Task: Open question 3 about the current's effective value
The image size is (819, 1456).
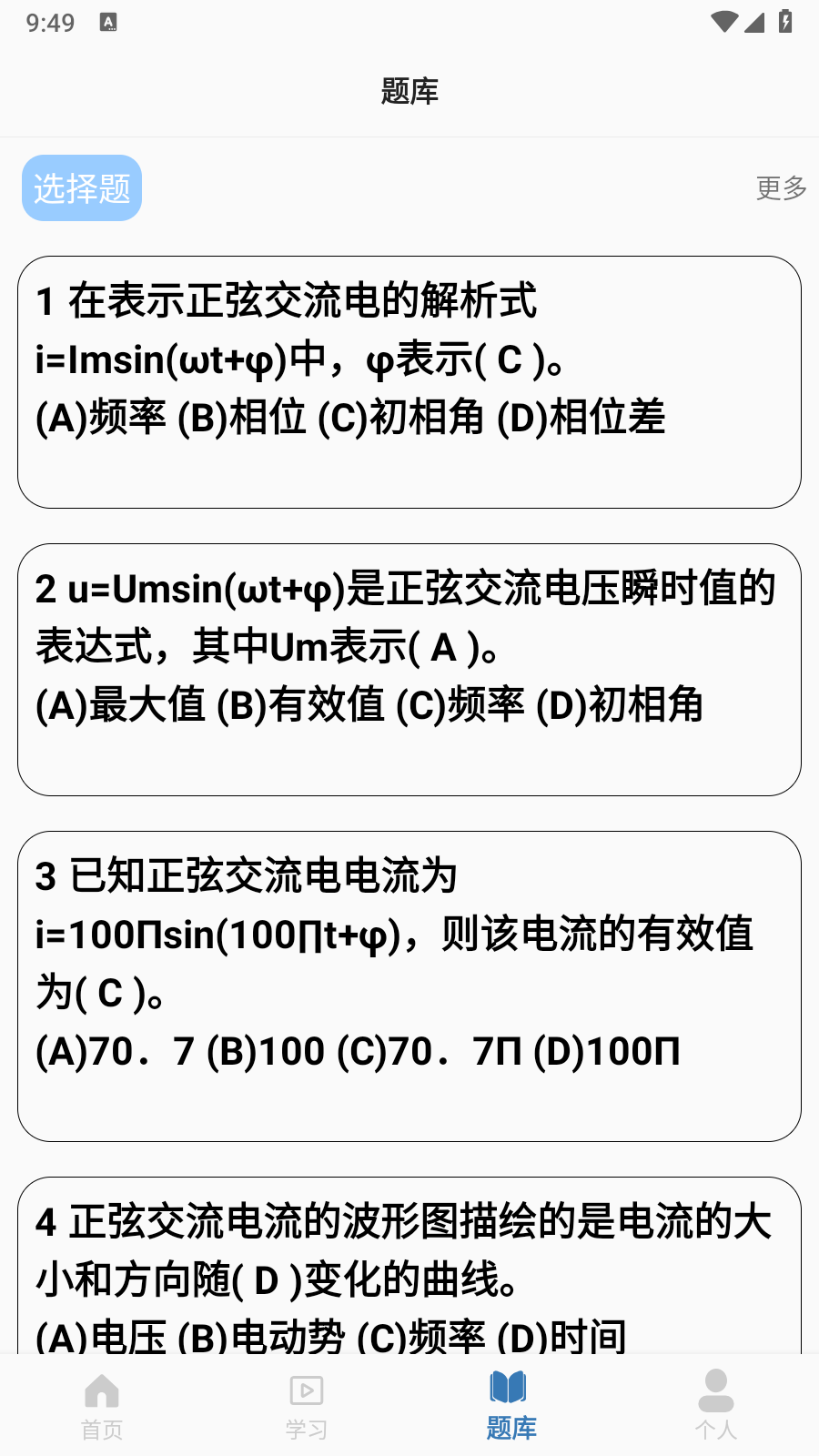Action: click(x=409, y=986)
